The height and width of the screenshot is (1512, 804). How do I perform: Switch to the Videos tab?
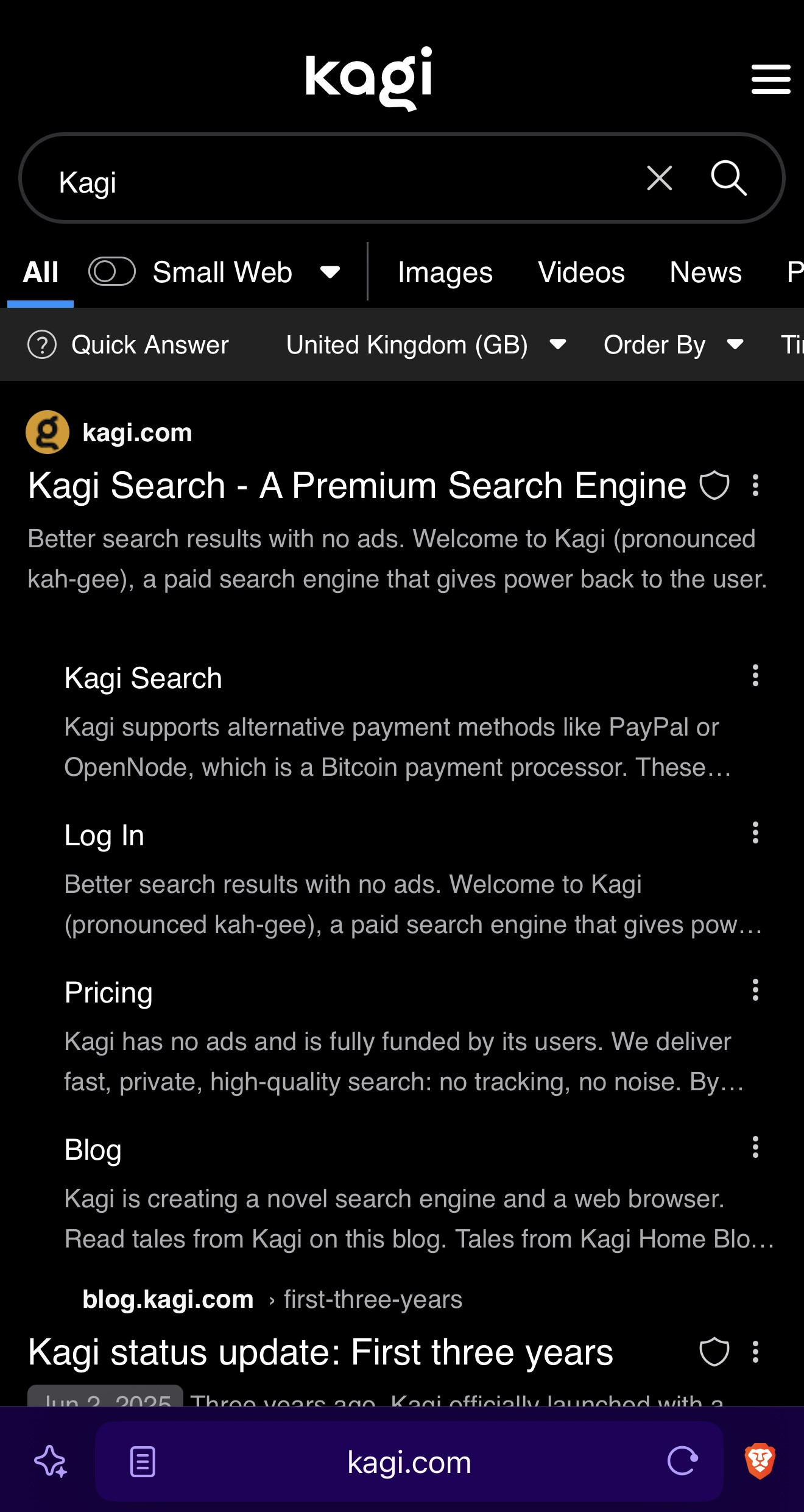[x=581, y=272]
